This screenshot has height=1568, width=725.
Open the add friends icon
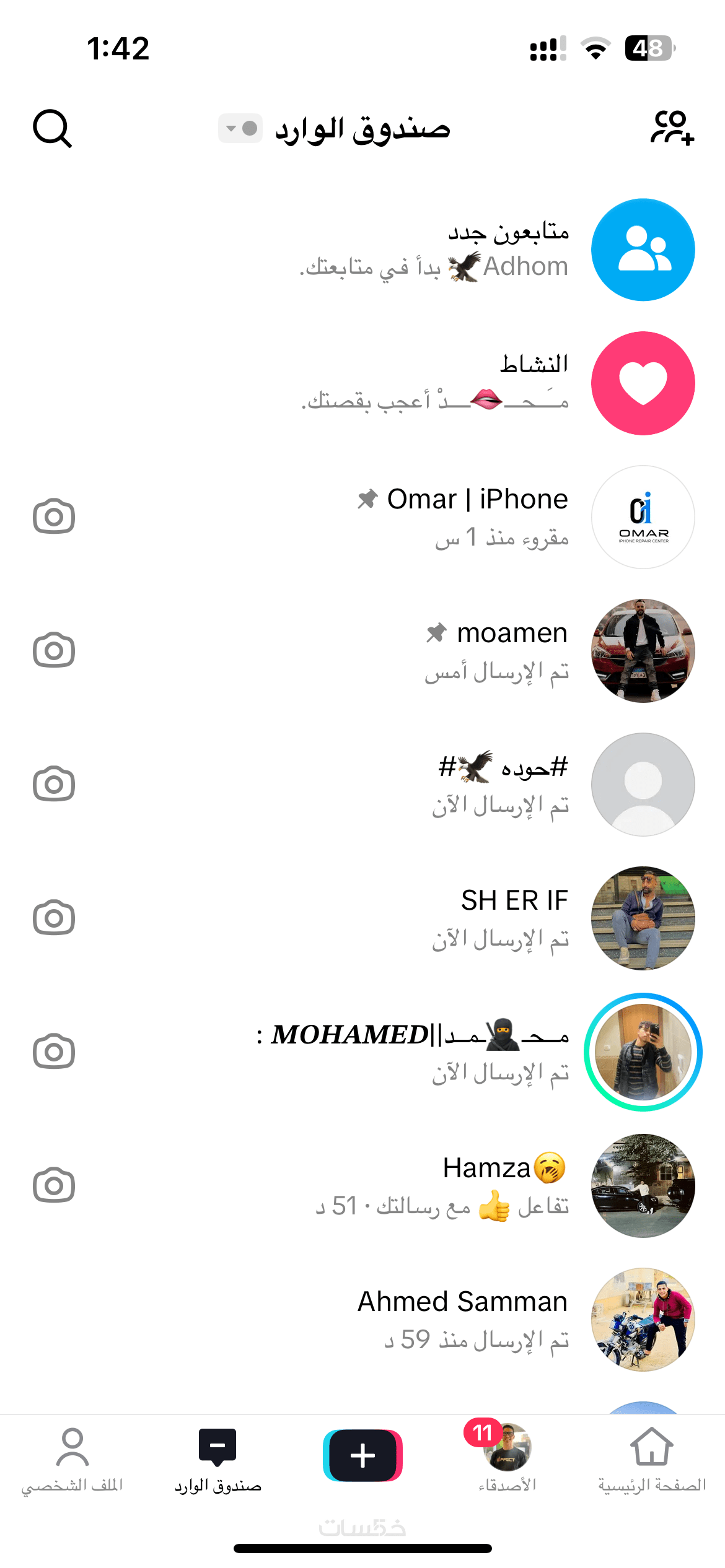672,128
